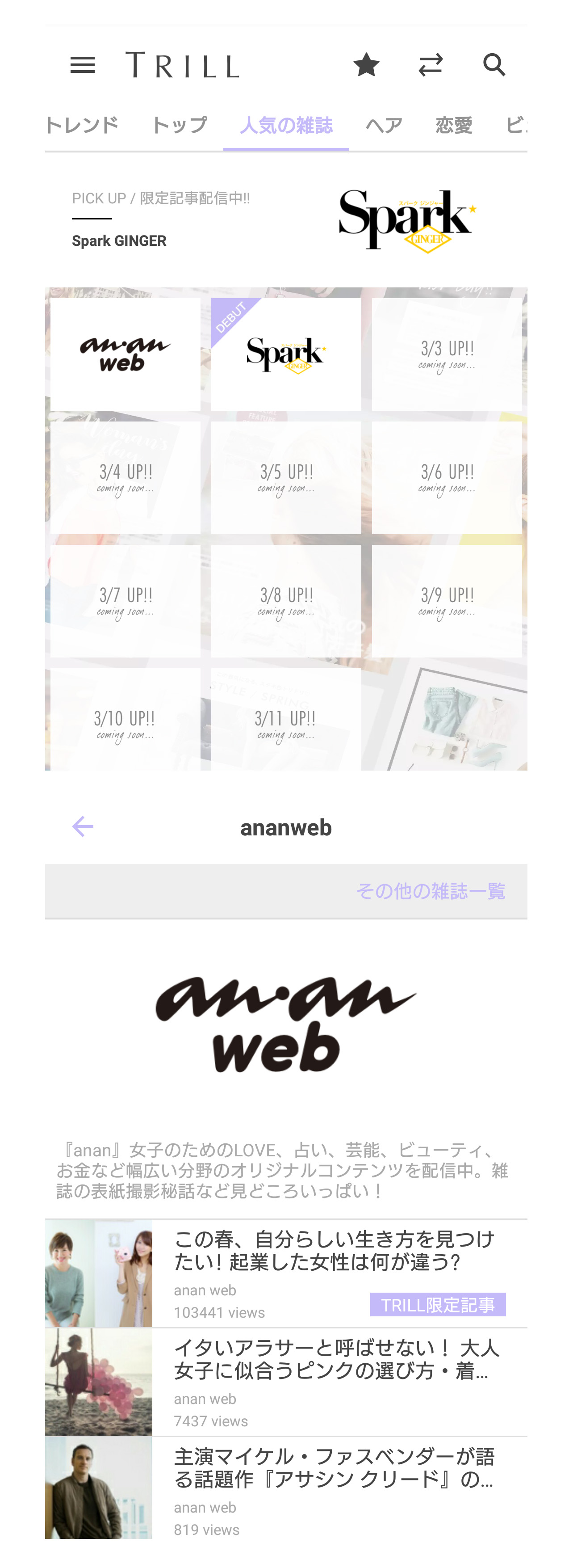Open search magnifier icon
The height and width of the screenshot is (1568, 573).
[494, 64]
